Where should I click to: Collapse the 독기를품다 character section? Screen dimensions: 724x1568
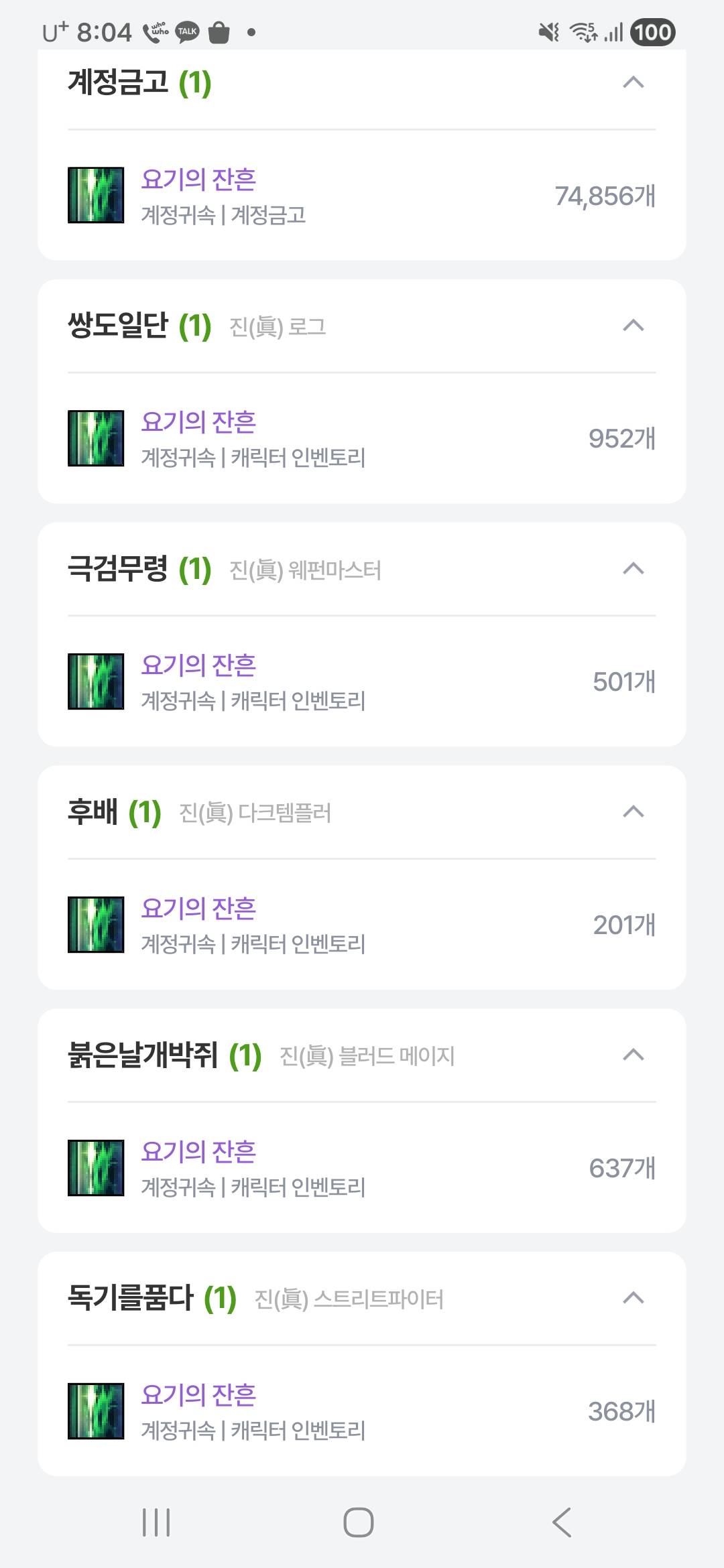click(633, 1299)
